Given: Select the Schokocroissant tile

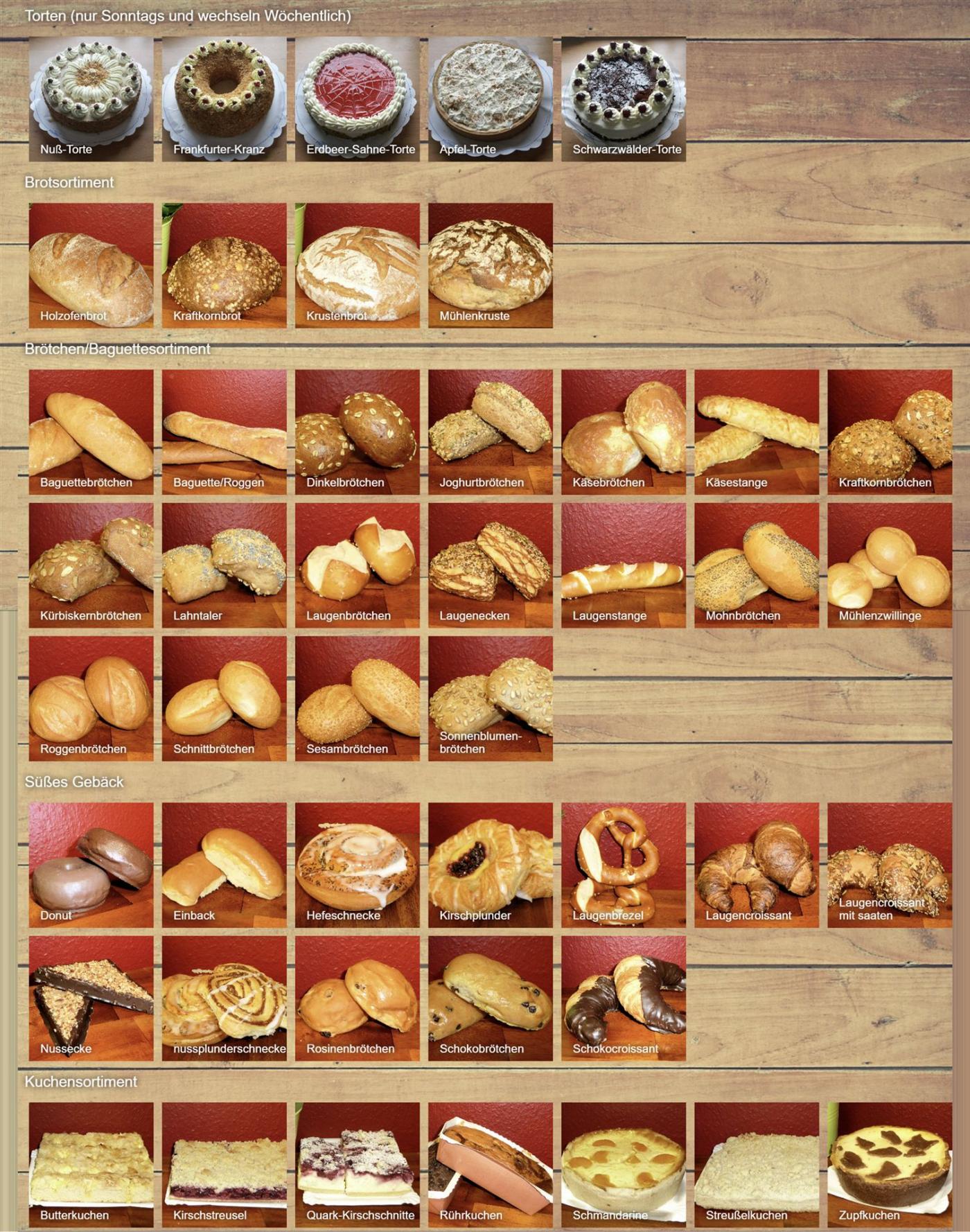Looking at the screenshot, I should 623,998.
